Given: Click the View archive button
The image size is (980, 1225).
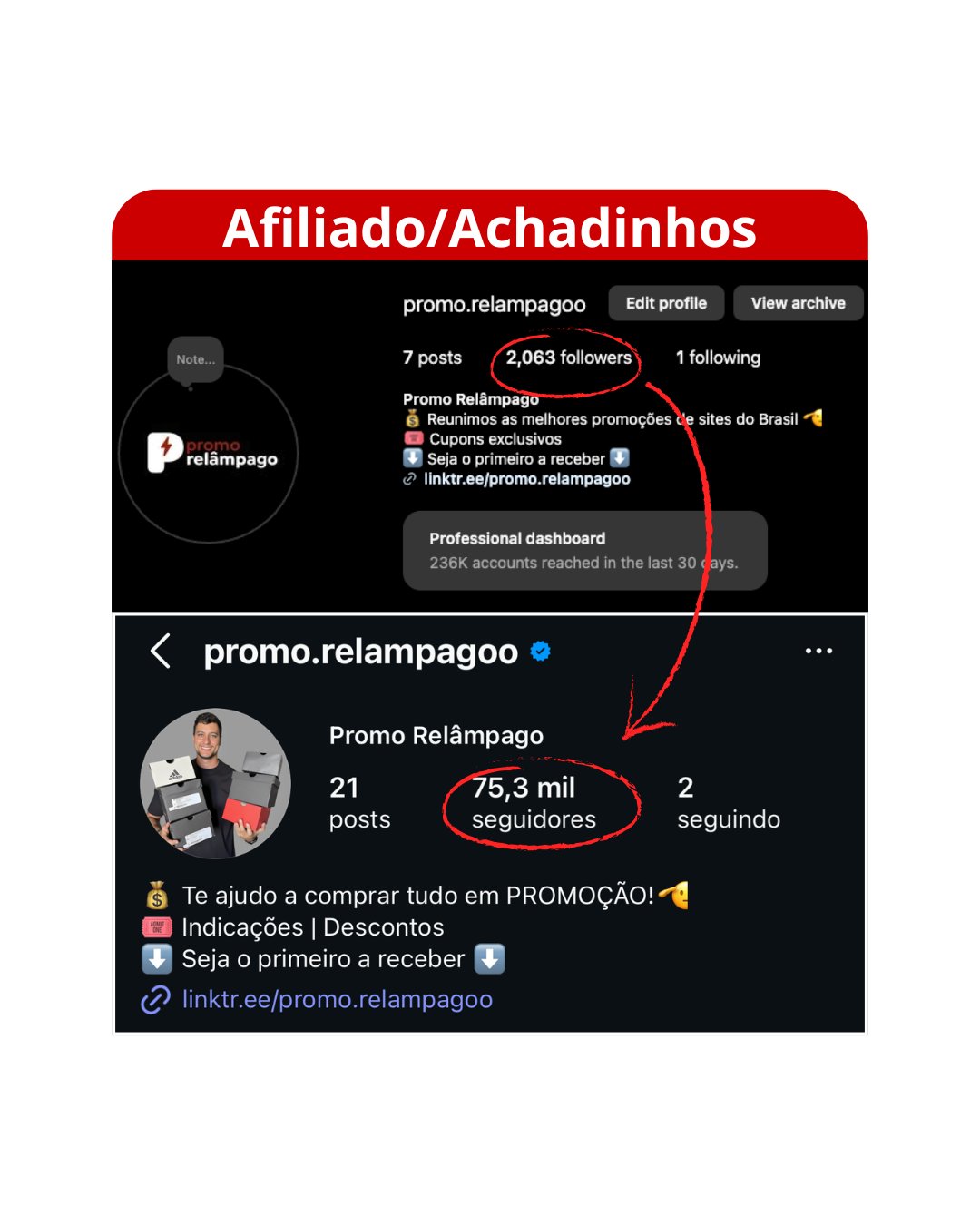Looking at the screenshot, I should pos(798,302).
